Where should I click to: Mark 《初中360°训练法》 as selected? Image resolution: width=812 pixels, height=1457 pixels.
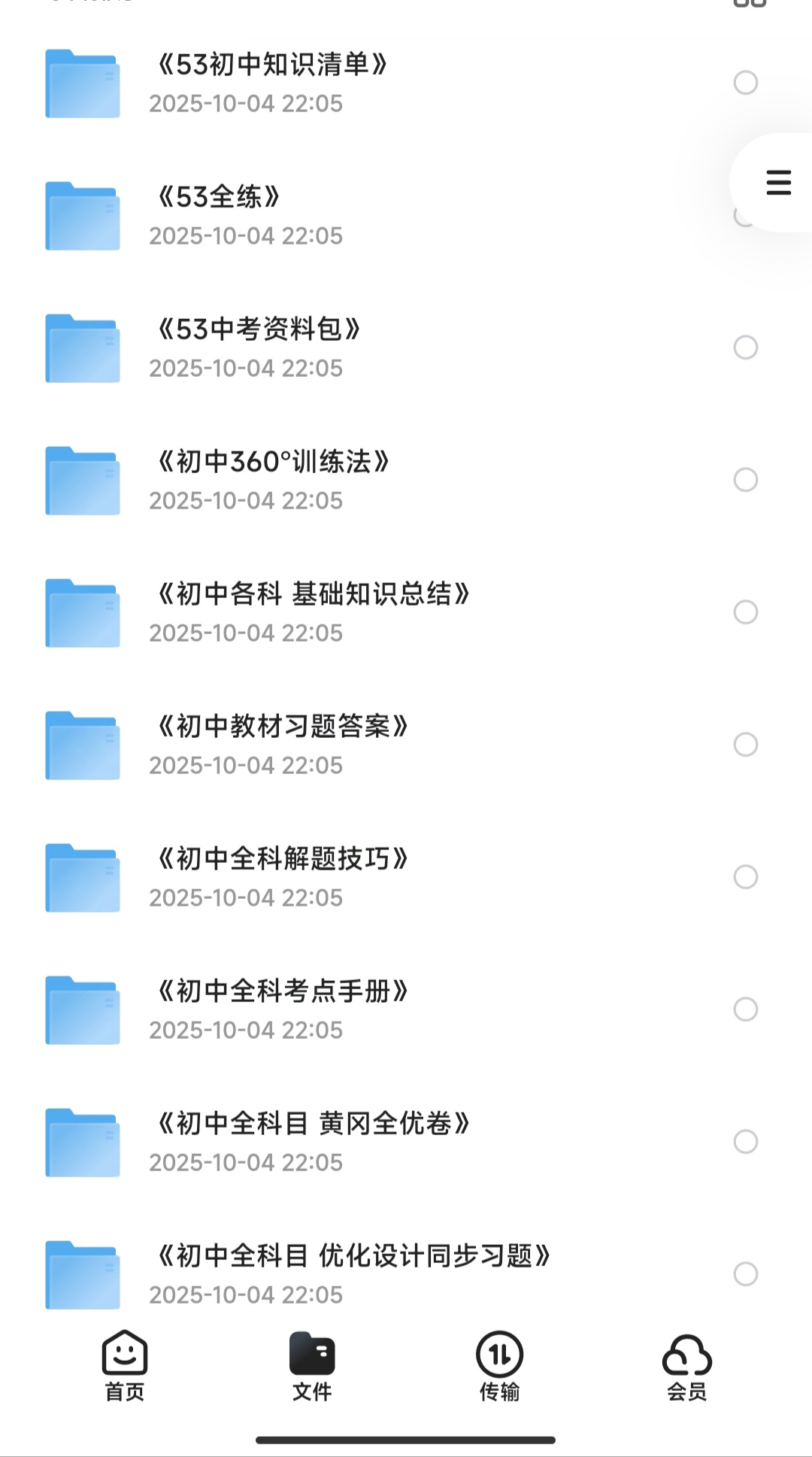point(745,480)
